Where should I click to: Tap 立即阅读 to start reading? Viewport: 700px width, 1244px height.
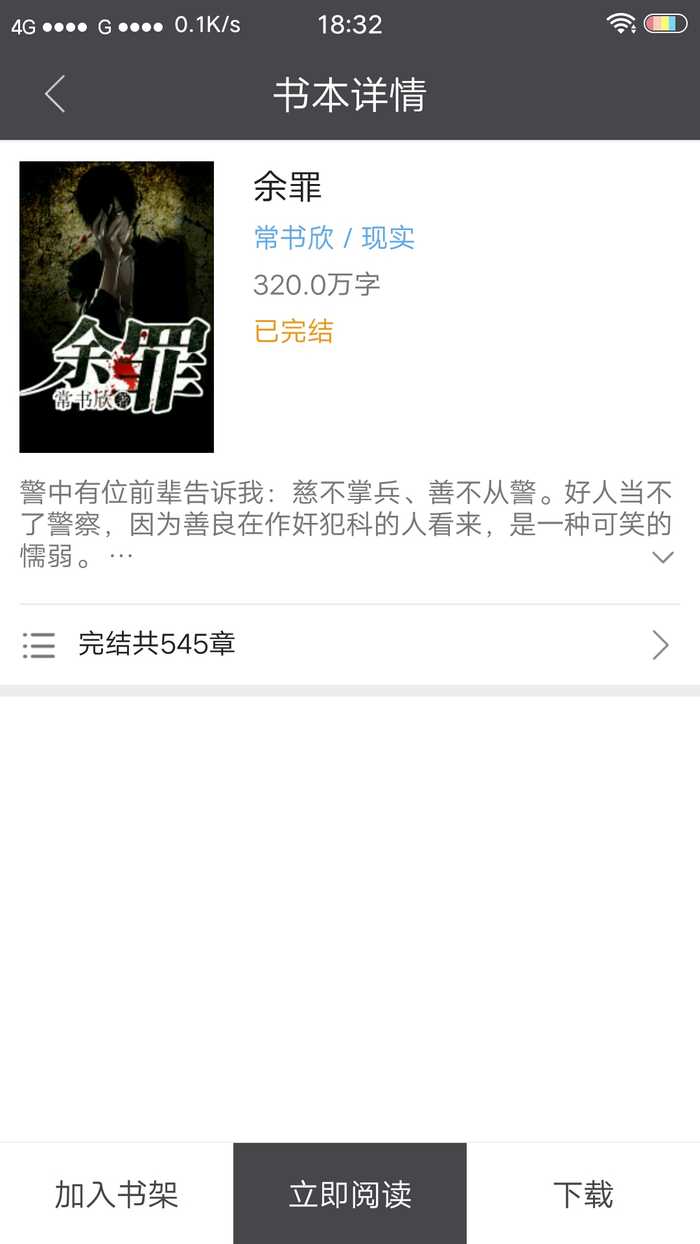[x=350, y=1194]
